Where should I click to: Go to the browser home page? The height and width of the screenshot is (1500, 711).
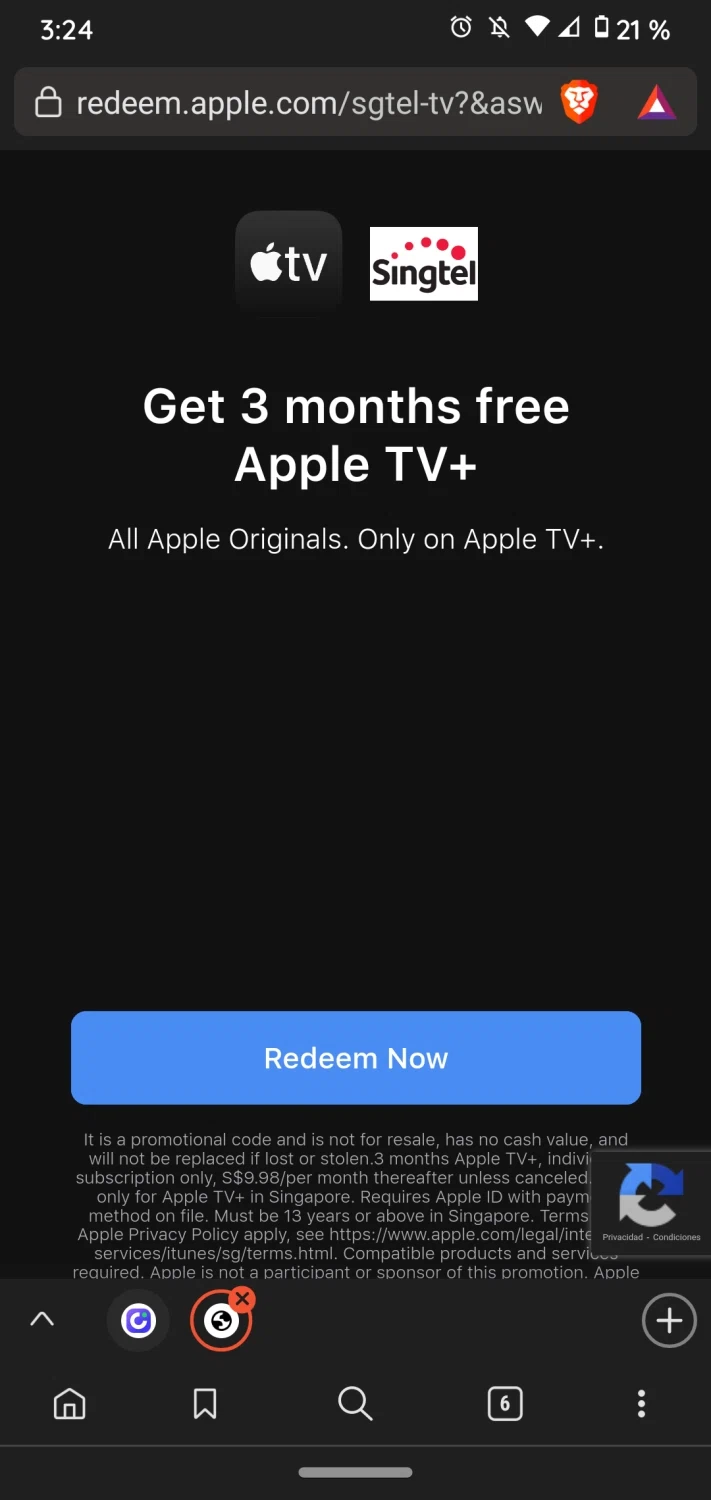(69, 1404)
